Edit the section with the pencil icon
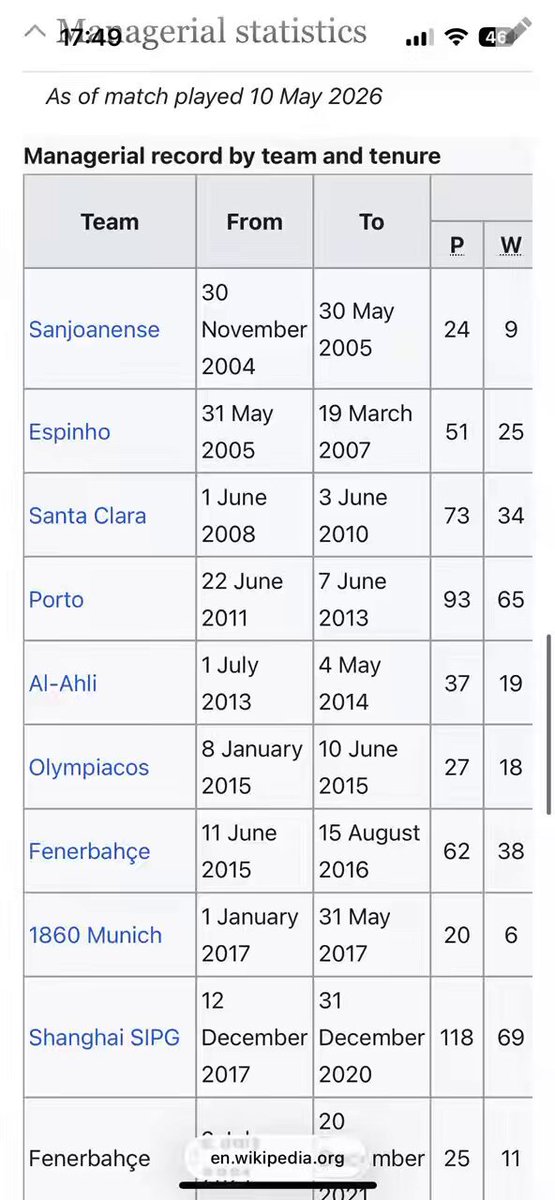555x1200 pixels. pyautogui.click(x=520, y=31)
